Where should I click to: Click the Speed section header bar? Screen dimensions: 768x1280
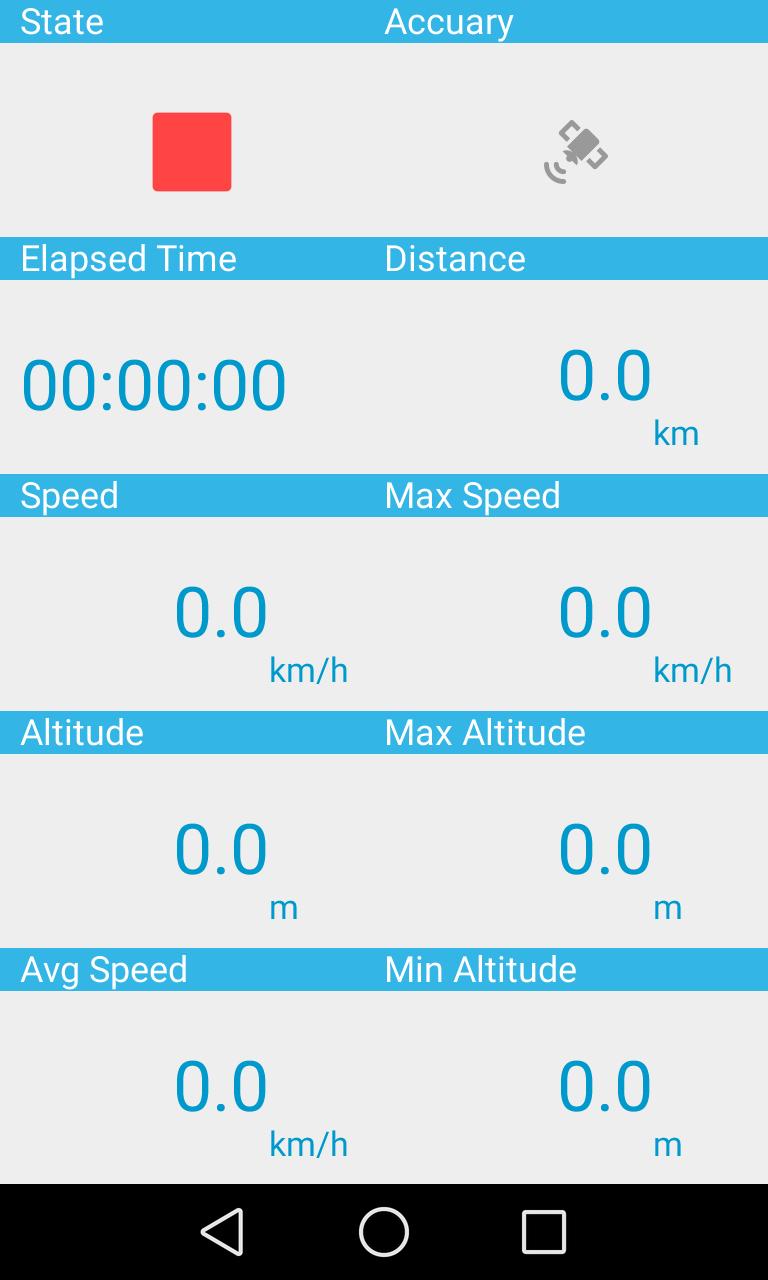[x=69, y=495]
